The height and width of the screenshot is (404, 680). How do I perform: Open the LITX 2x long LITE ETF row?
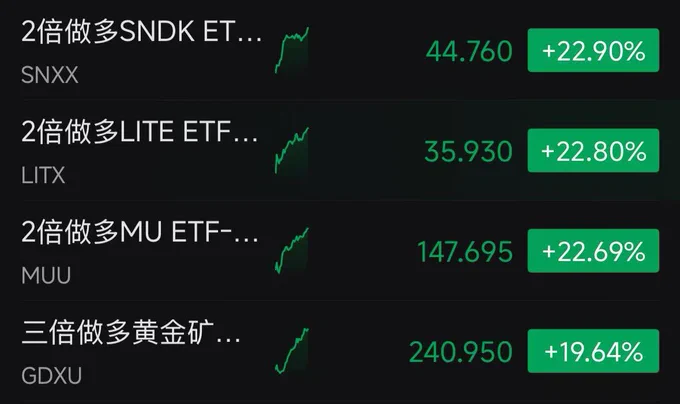pos(340,150)
